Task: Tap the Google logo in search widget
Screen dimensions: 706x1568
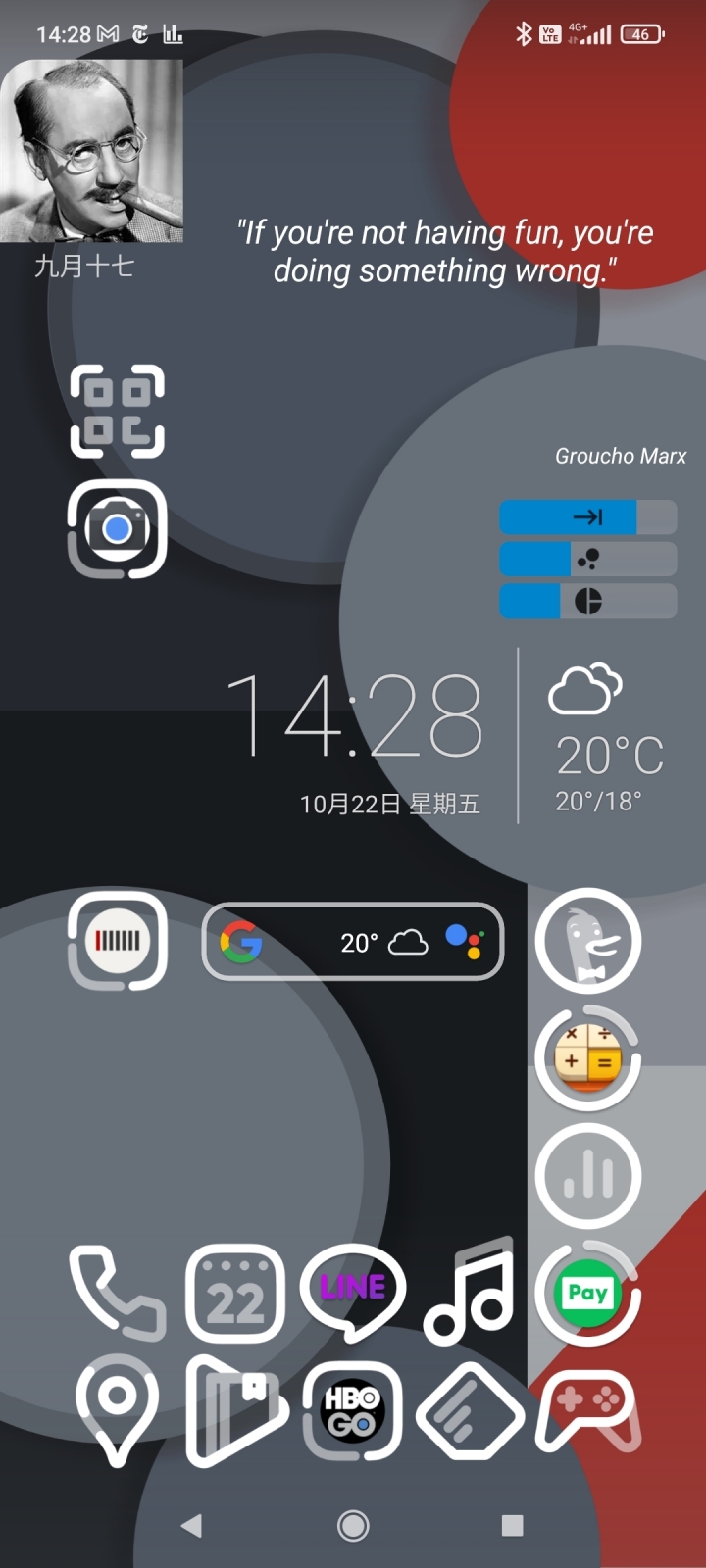Action: (x=241, y=943)
